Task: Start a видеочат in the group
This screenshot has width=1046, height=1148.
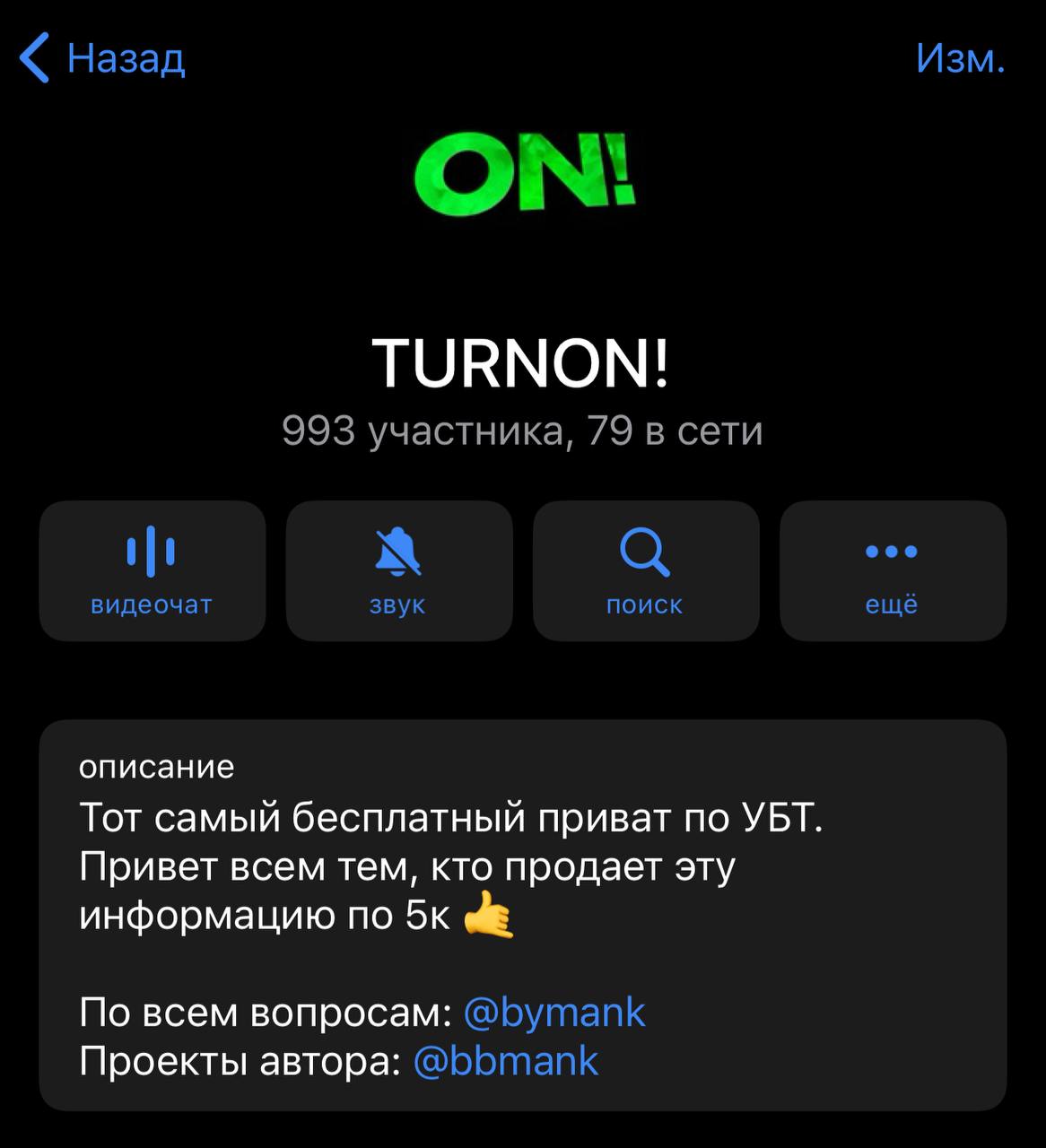Action: [152, 570]
